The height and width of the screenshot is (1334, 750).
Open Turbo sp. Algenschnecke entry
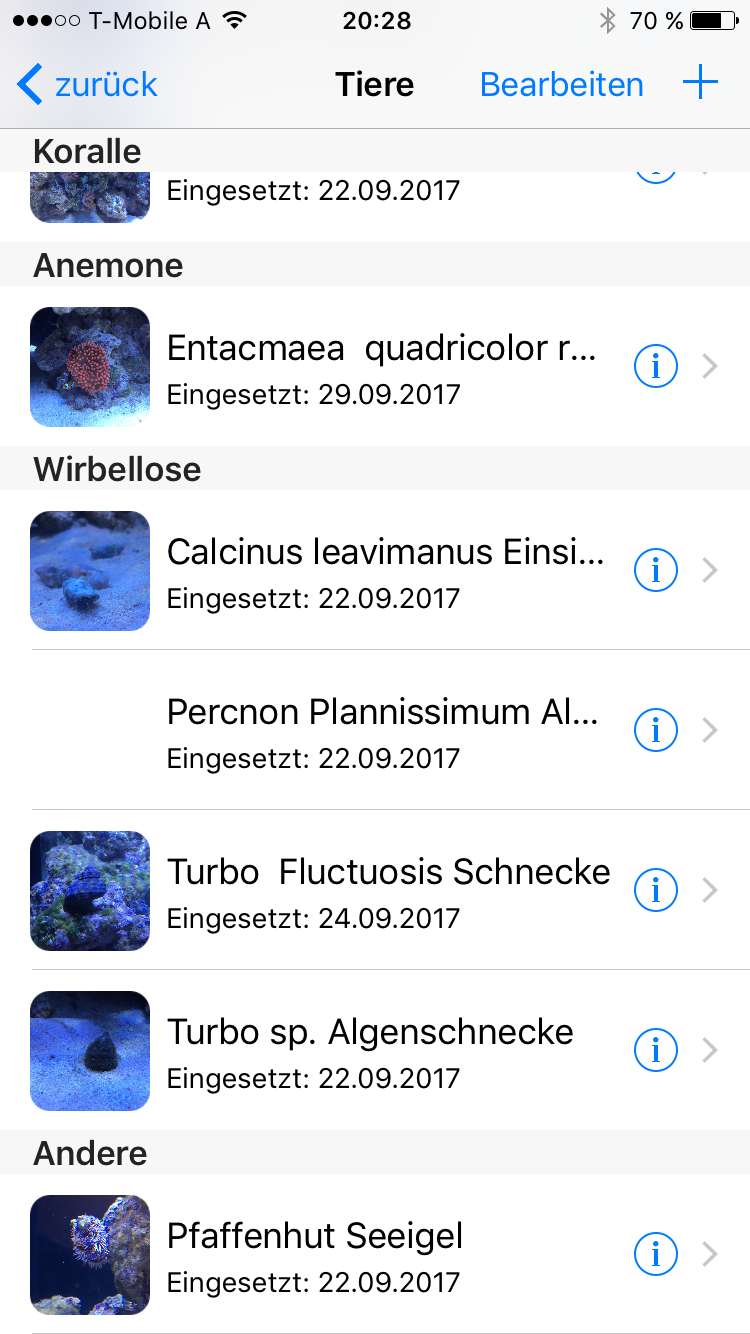point(380,1050)
